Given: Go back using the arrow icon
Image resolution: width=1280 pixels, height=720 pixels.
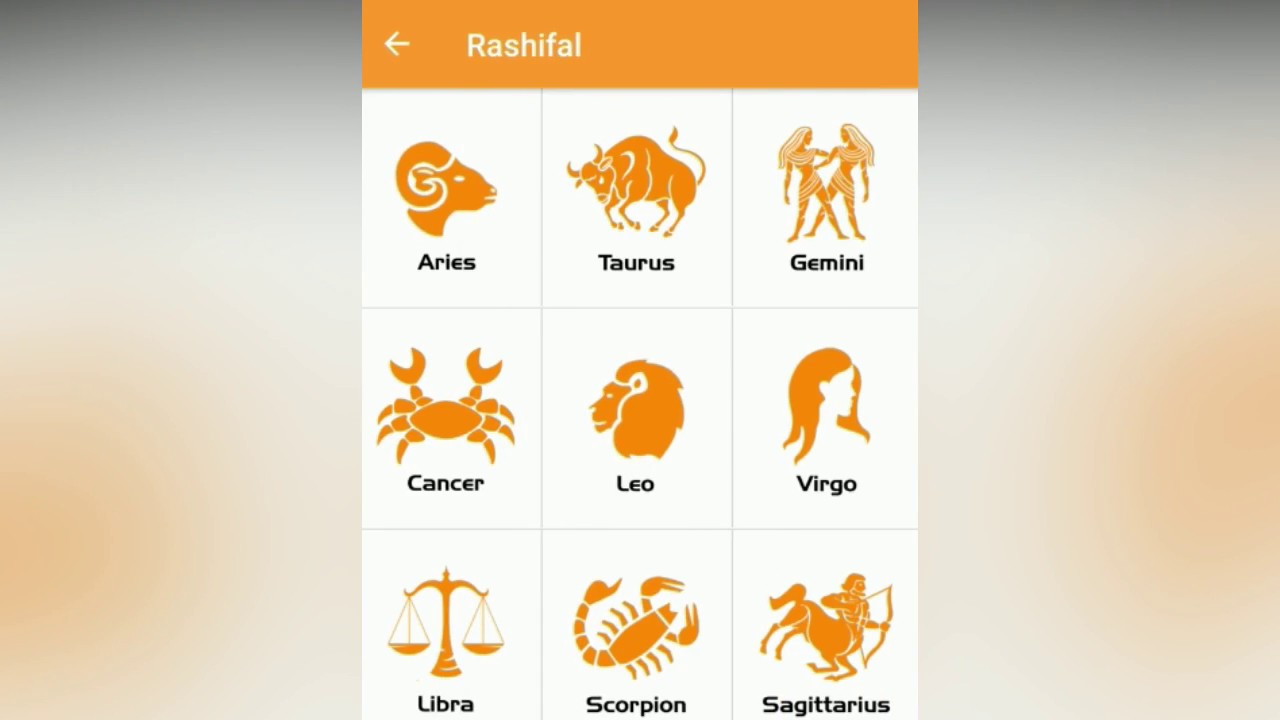Looking at the screenshot, I should pyautogui.click(x=397, y=44).
